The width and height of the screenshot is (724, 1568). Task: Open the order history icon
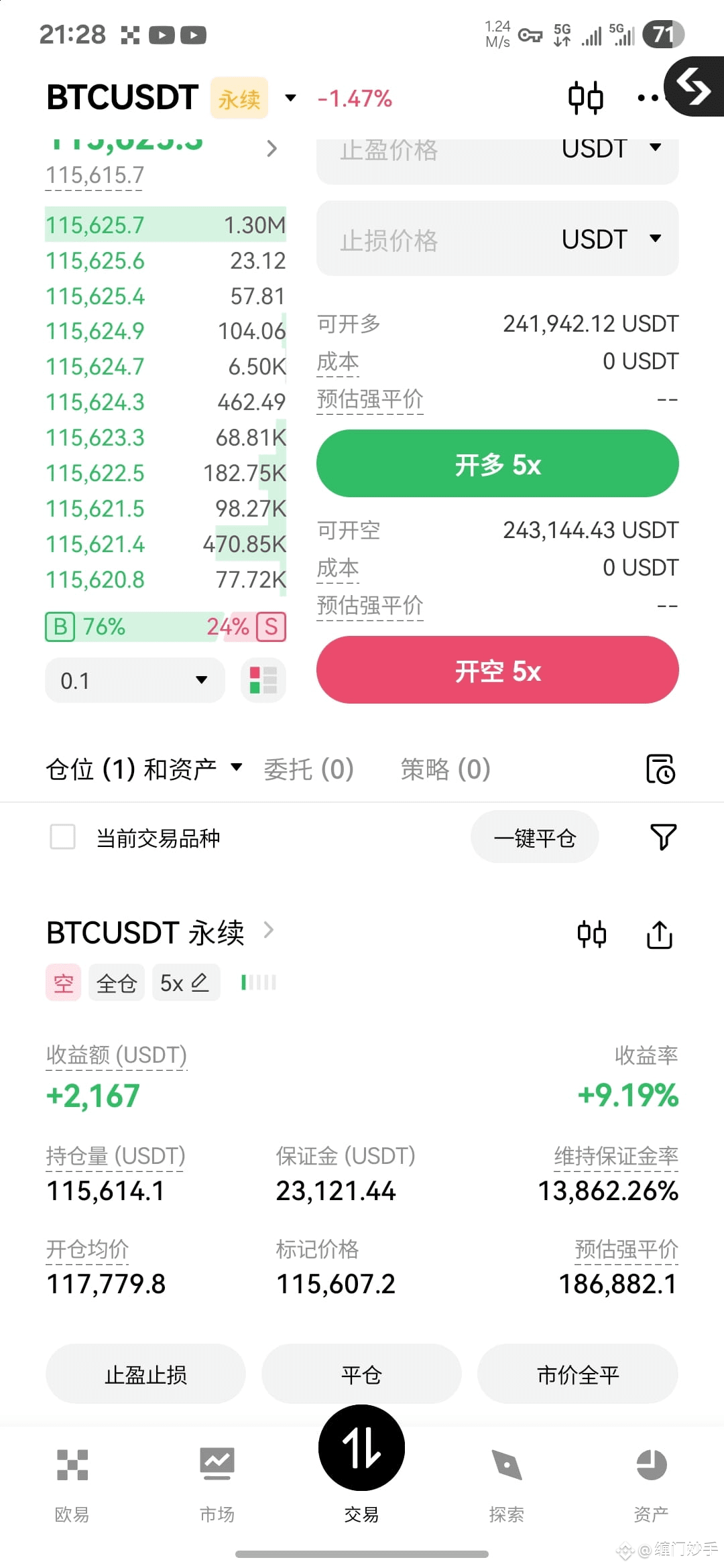[660, 769]
